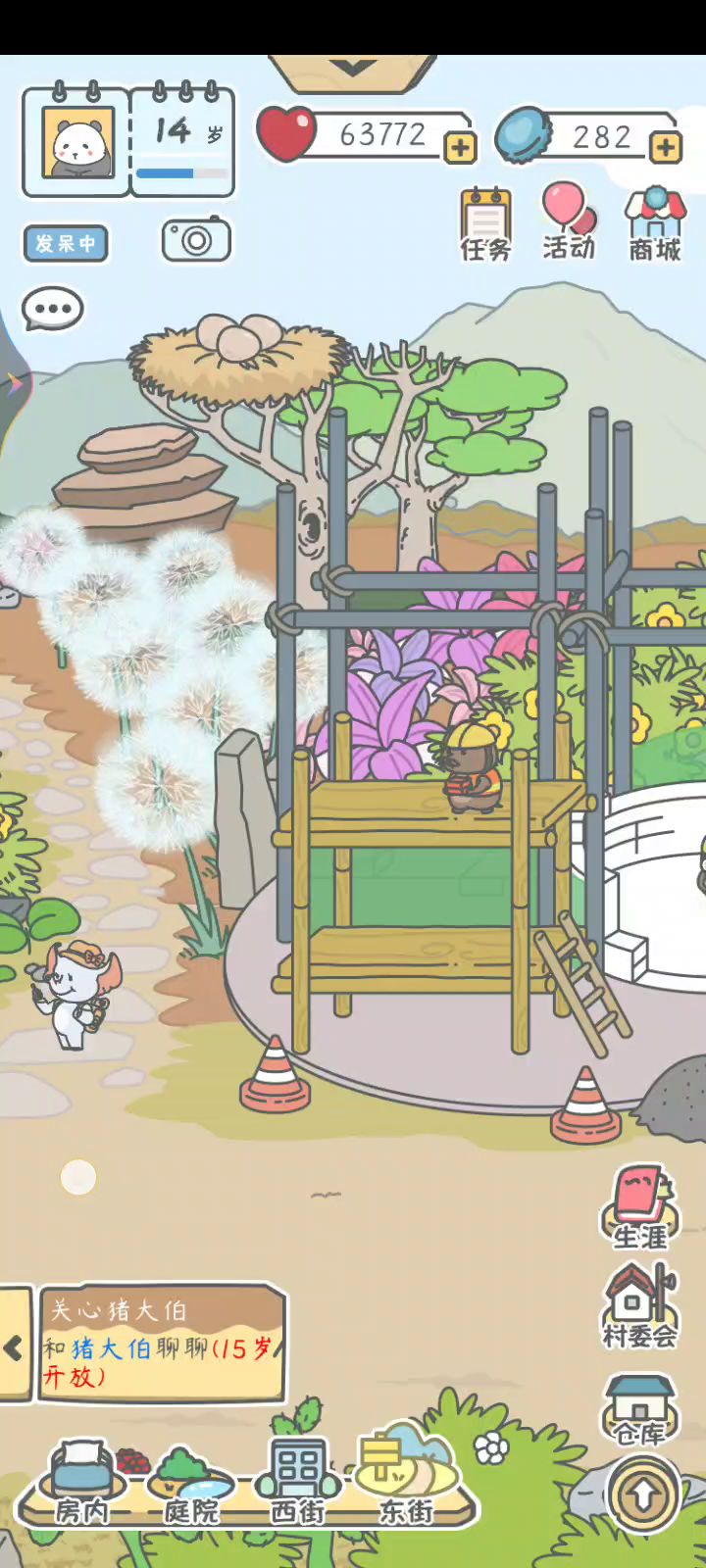Open the 生涯 career book
The width and height of the screenshot is (706, 1568).
(x=639, y=1206)
